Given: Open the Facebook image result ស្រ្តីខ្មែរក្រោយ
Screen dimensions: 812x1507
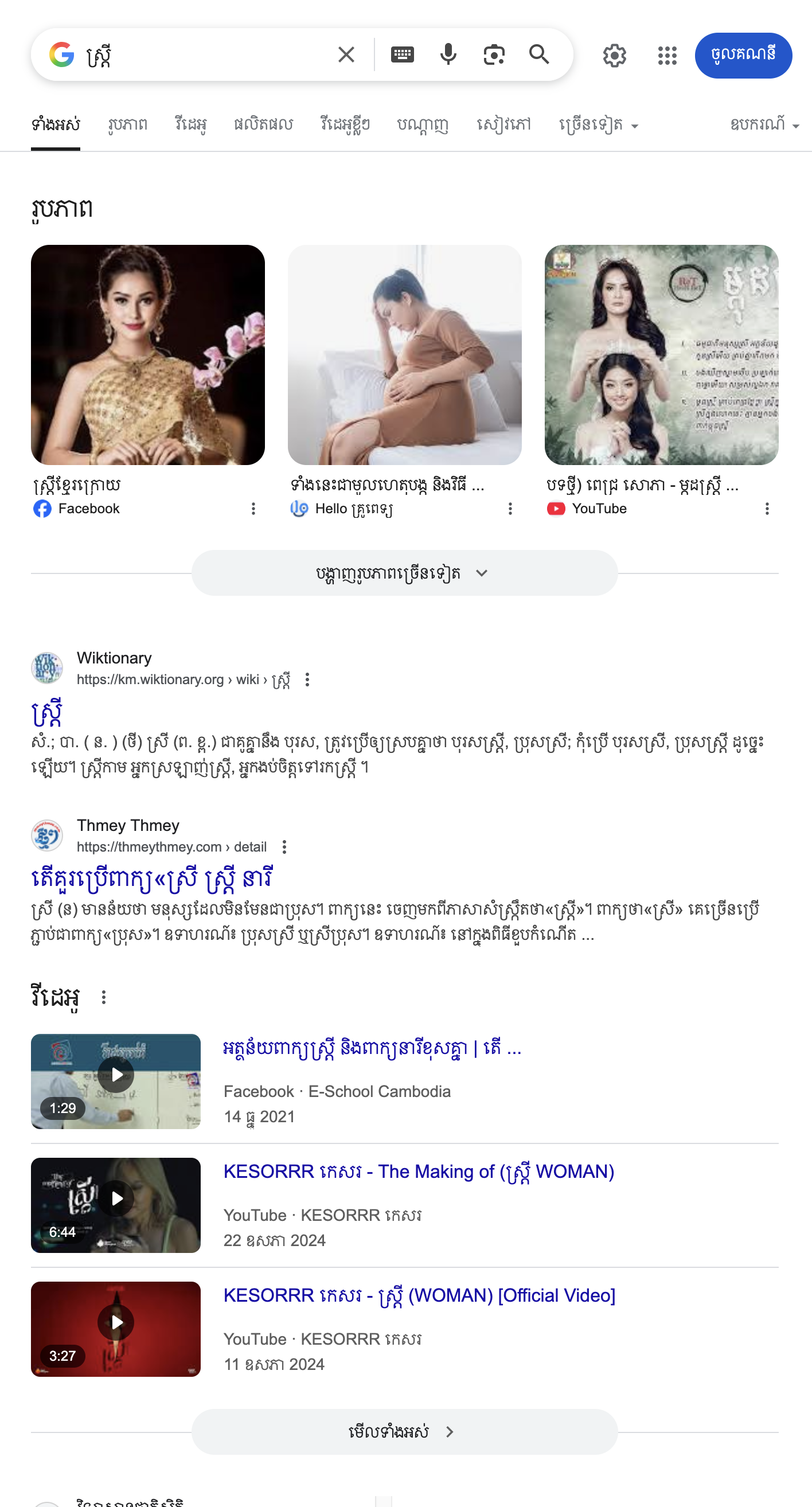Looking at the screenshot, I should pyautogui.click(x=147, y=354).
